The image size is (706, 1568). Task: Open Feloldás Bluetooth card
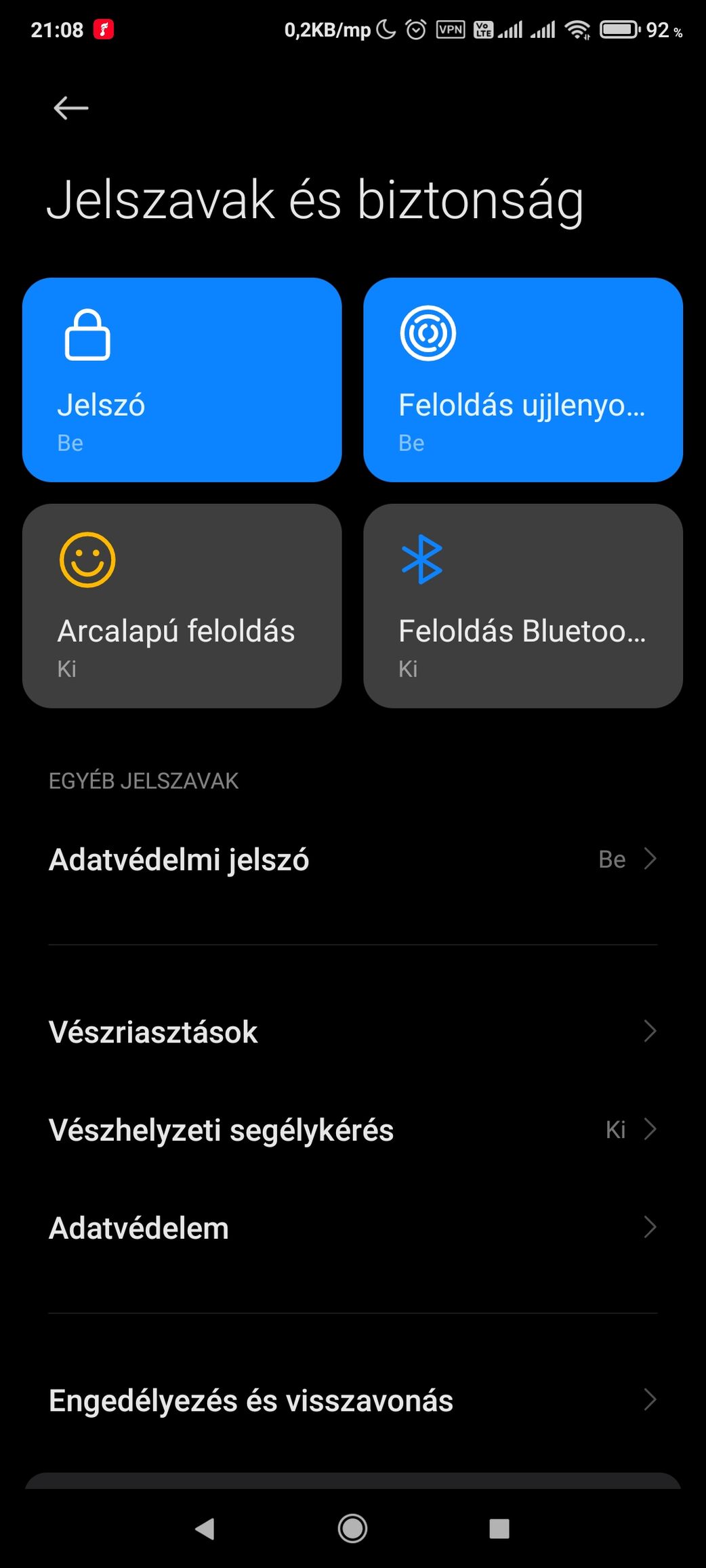523,606
